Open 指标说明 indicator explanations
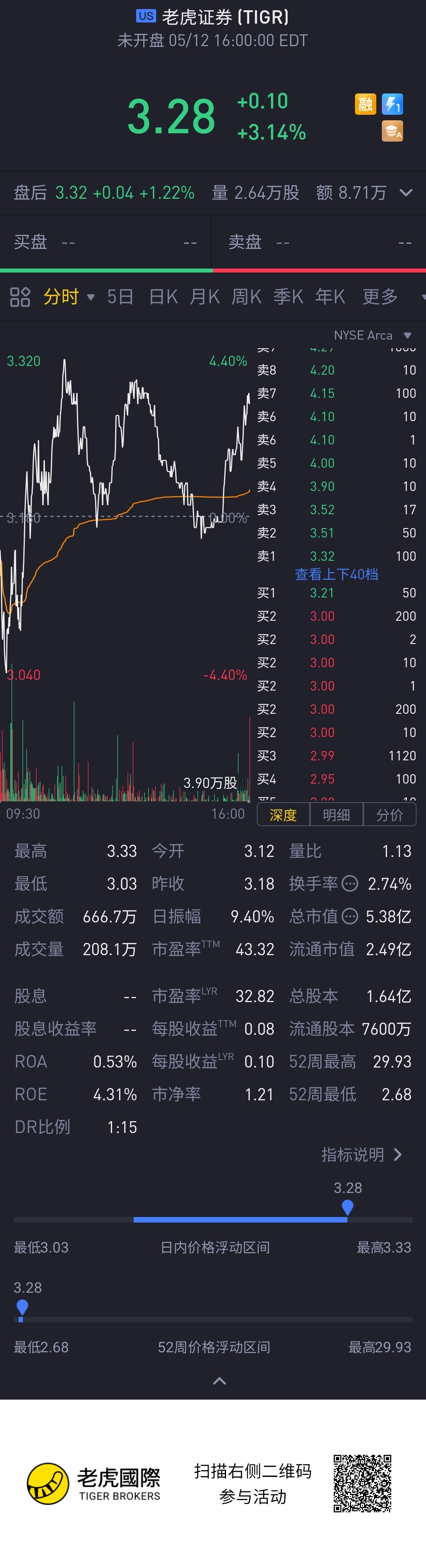This screenshot has height=1568, width=426. (x=361, y=1155)
